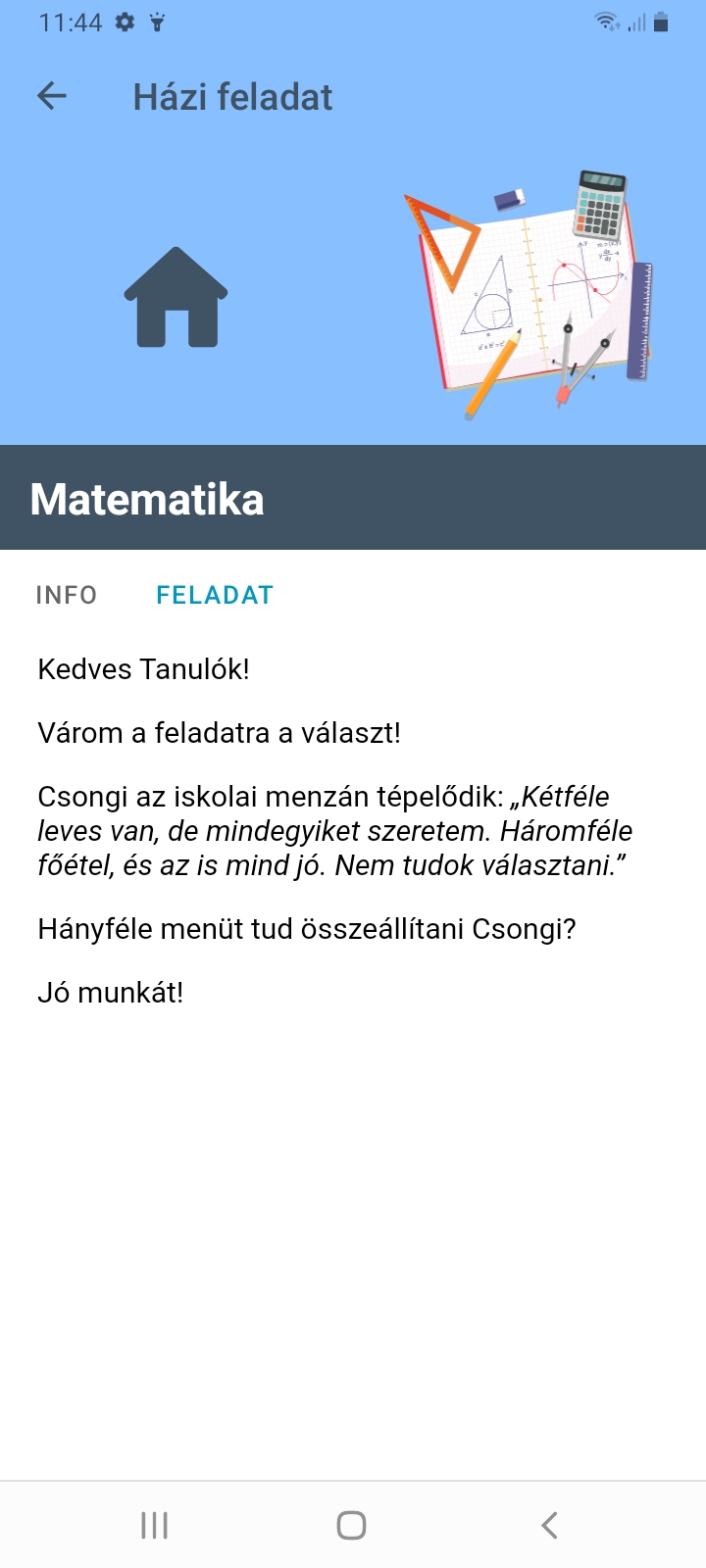
Task: Tap the system back button
Action: 549,1525
